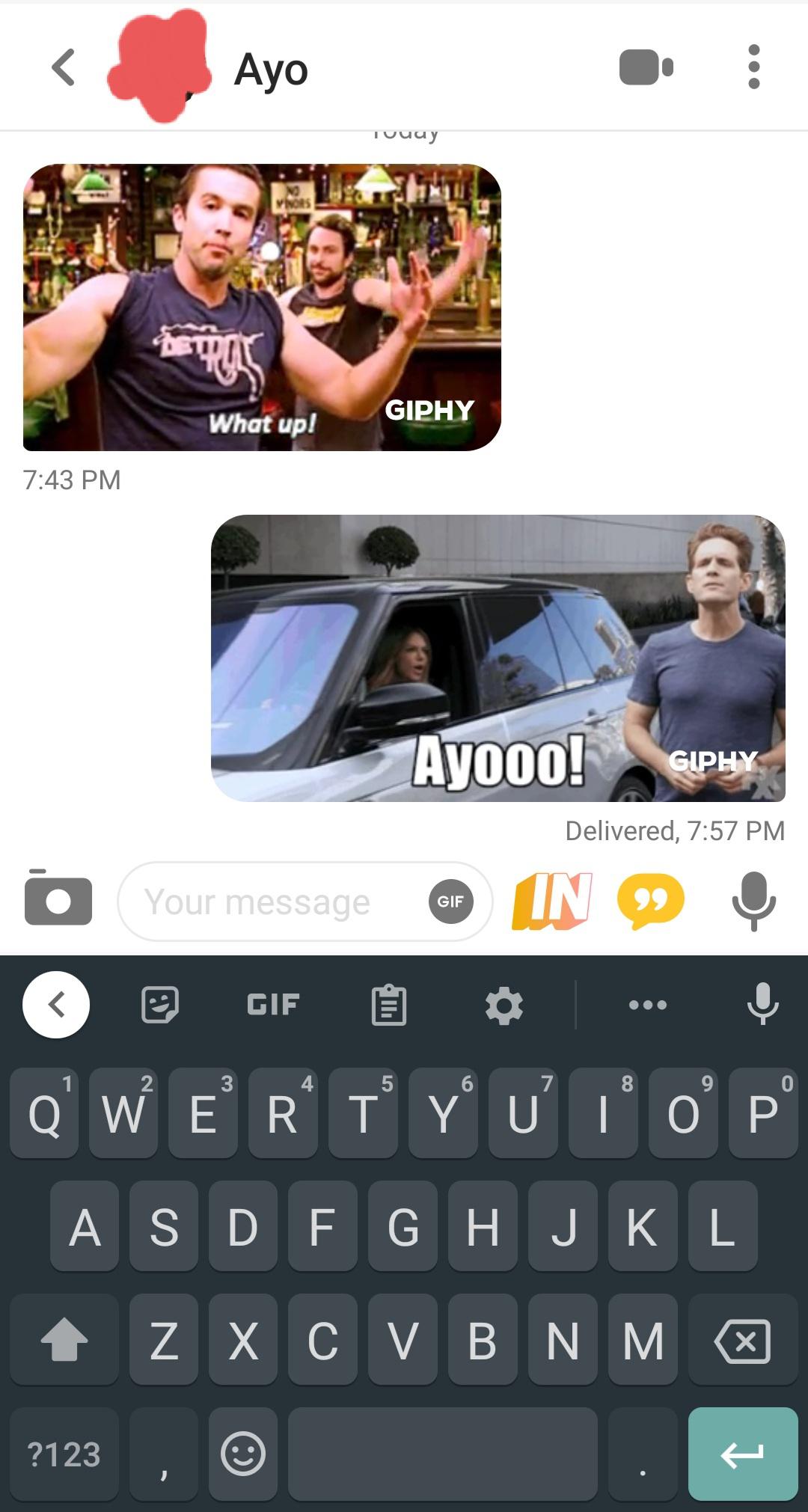Open the yellow quote bubble icon
The image size is (808, 1512).
click(x=650, y=901)
